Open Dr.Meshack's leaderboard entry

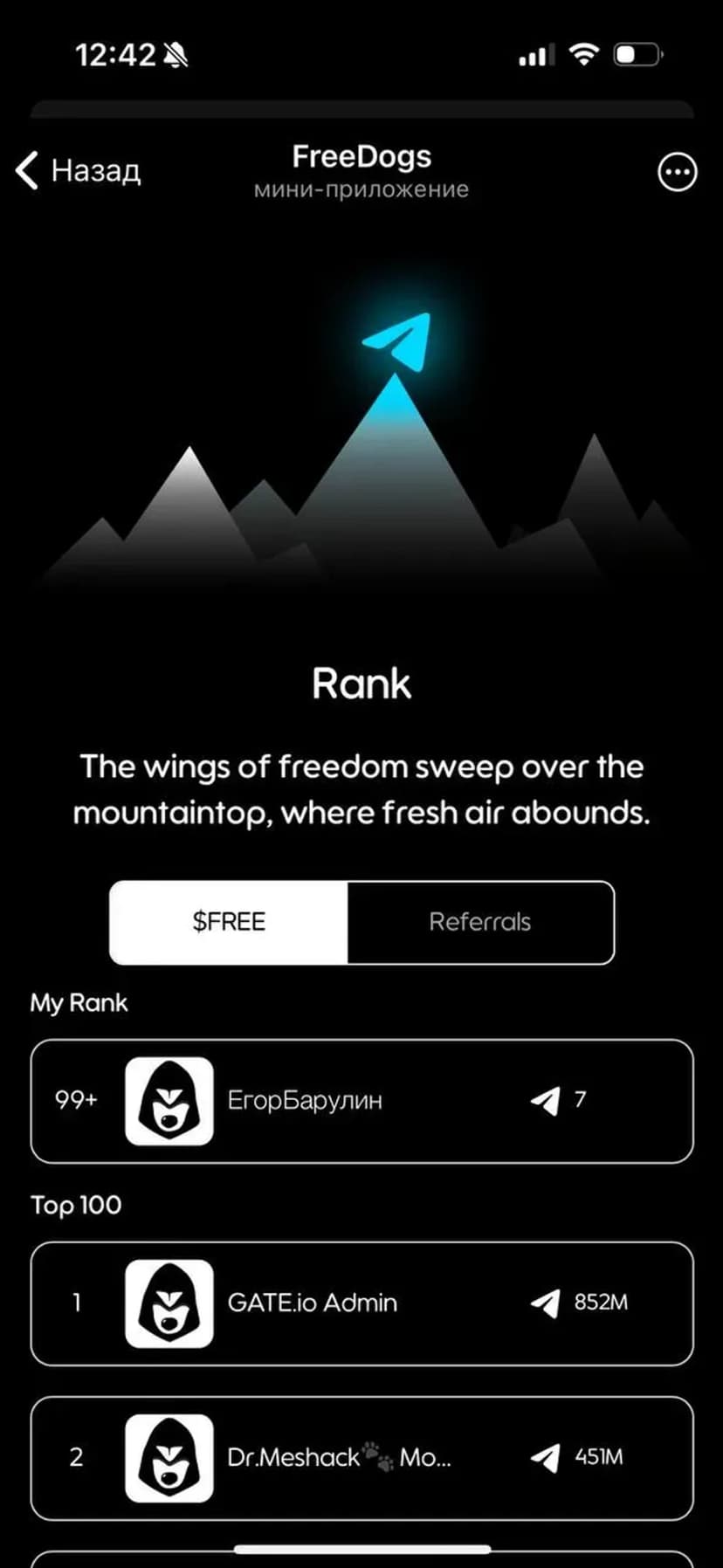click(x=361, y=1457)
